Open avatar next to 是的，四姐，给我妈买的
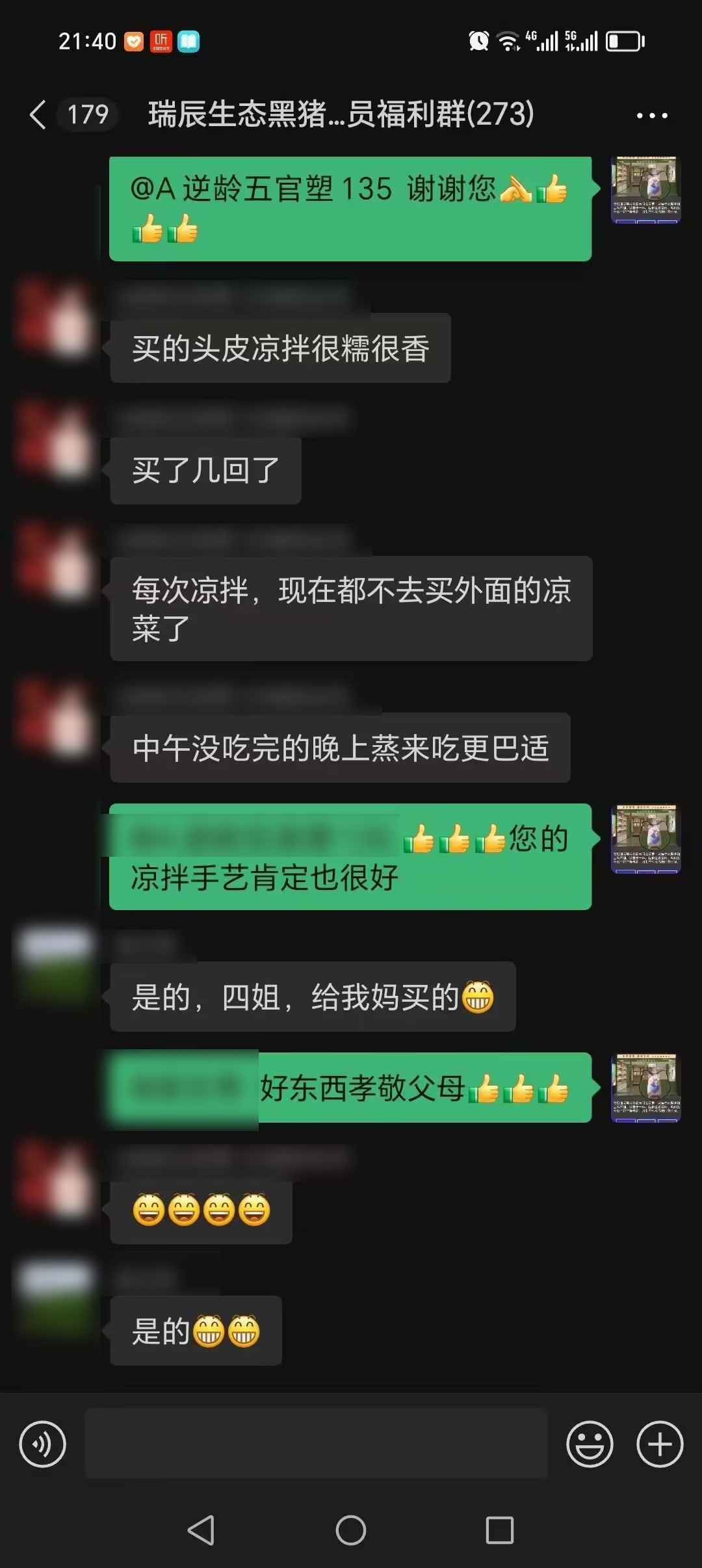The width and height of the screenshot is (702, 1568). pyautogui.click(x=55, y=965)
